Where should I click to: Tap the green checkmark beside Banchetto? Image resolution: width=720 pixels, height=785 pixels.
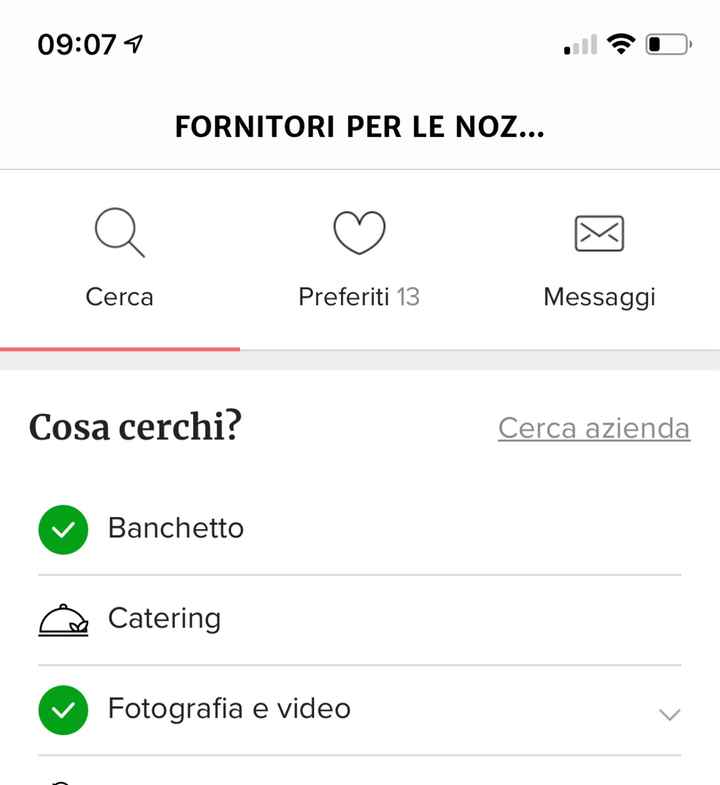(63, 528)
